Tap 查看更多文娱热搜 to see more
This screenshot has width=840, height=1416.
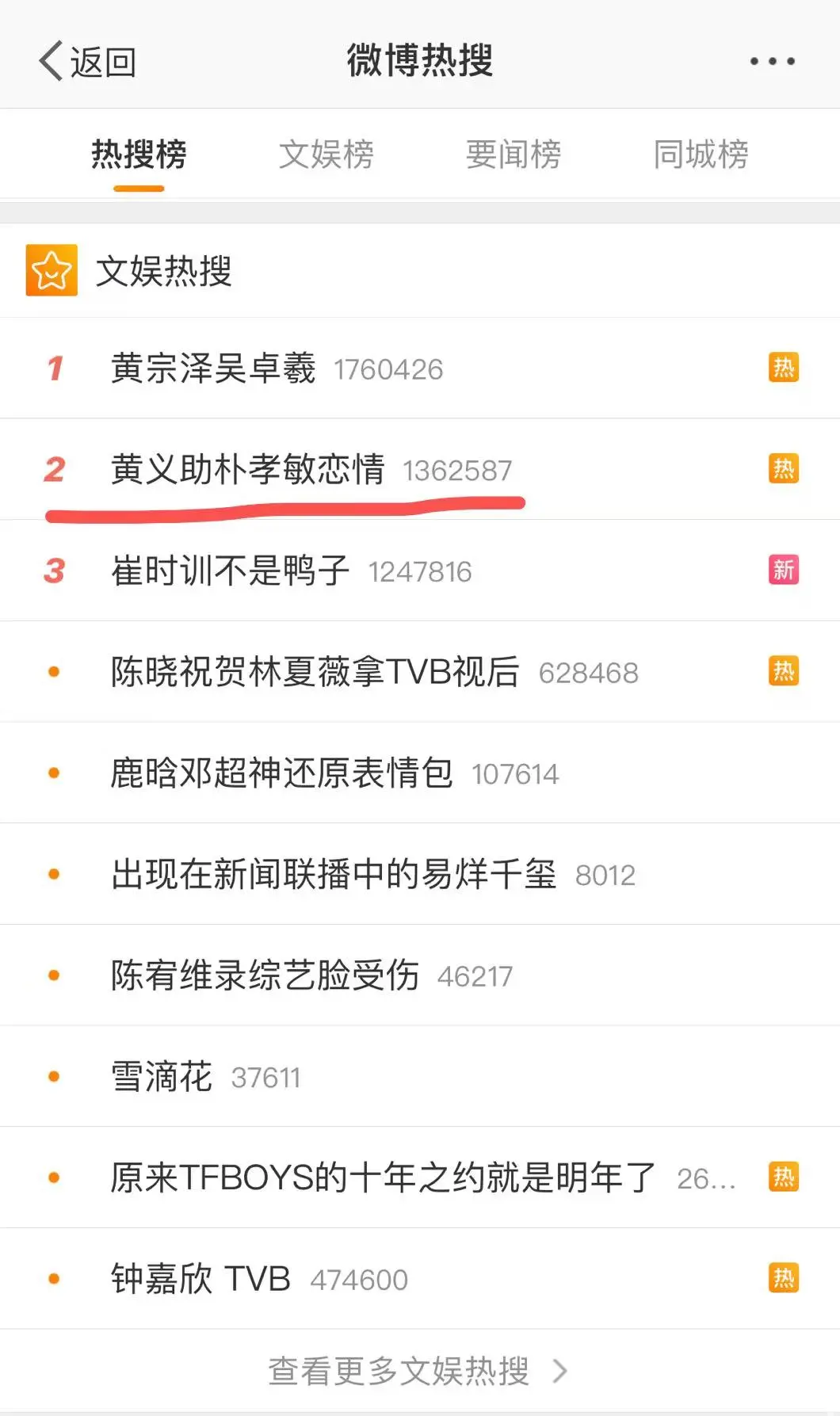coord(418,1371)
